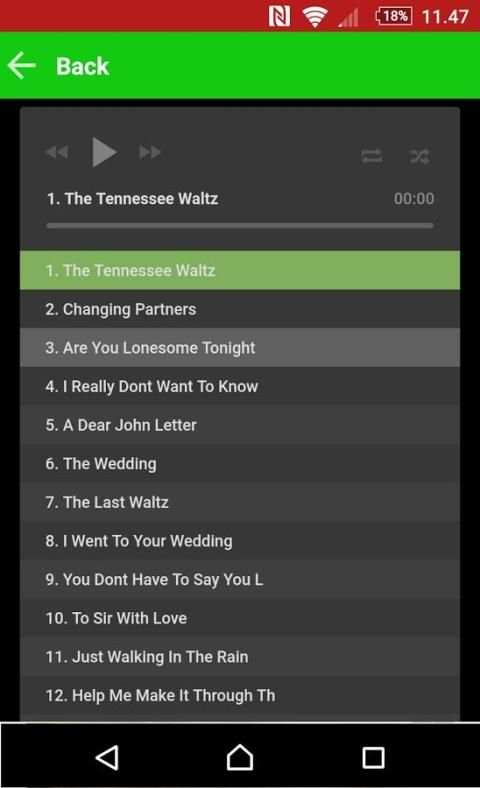Screen dimensions: 480x788
Task: Choose Are You Lonesome Tonight
Action: click(240, 348)
